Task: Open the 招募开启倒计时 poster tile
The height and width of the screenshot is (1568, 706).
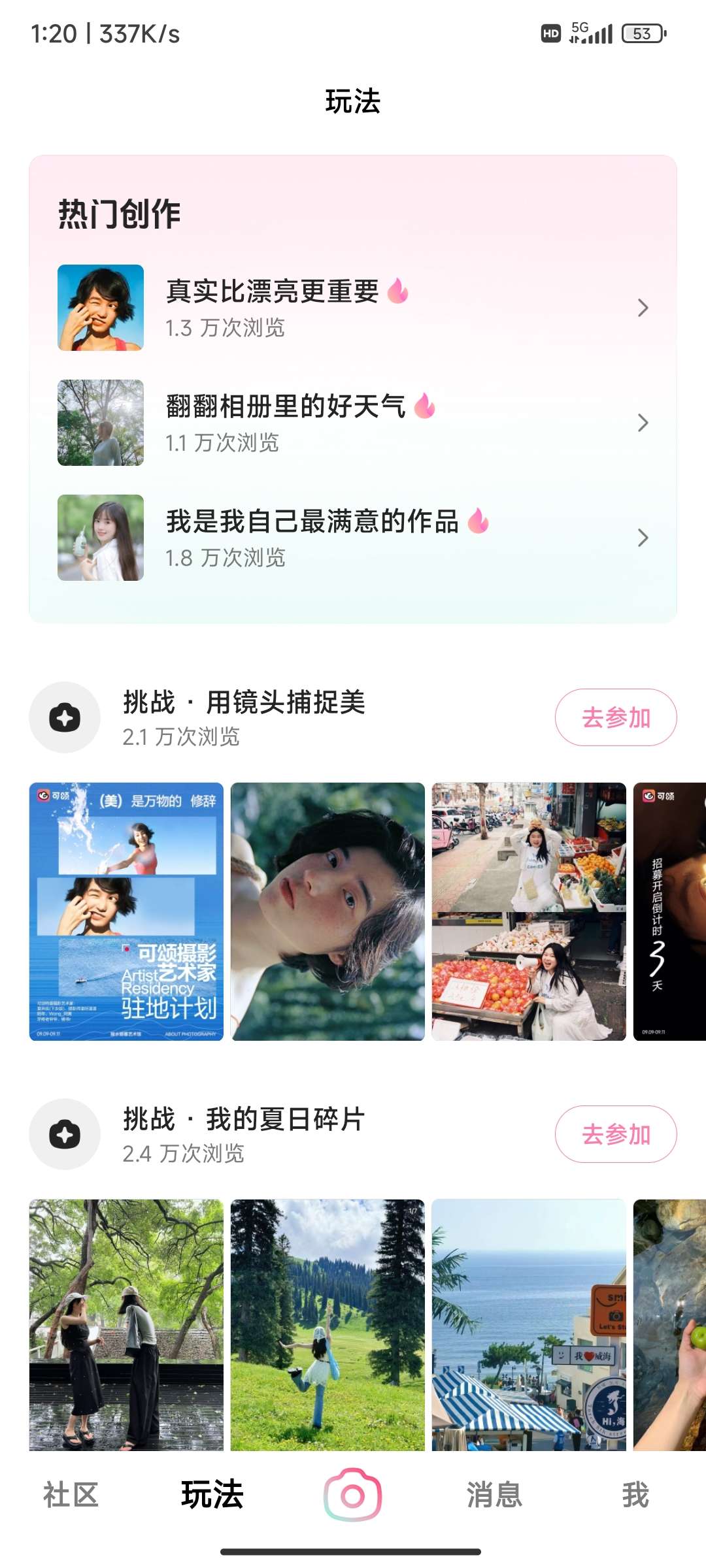Action: point(669,911)
